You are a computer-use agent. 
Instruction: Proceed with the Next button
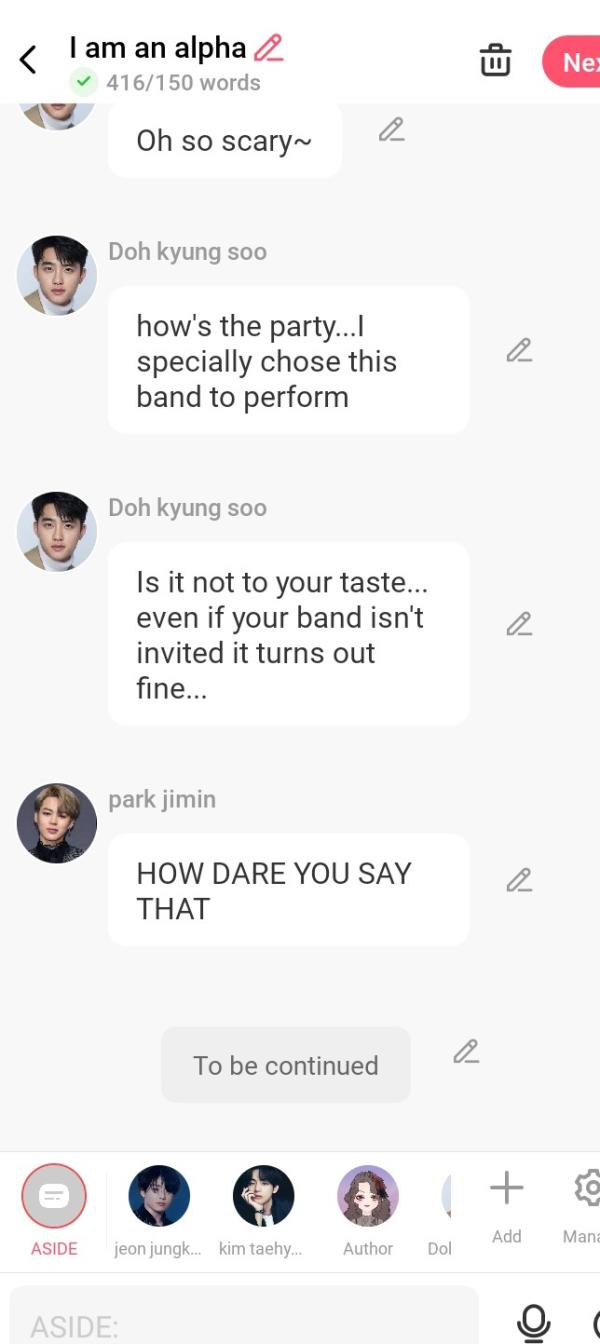[x=575, y=62]
